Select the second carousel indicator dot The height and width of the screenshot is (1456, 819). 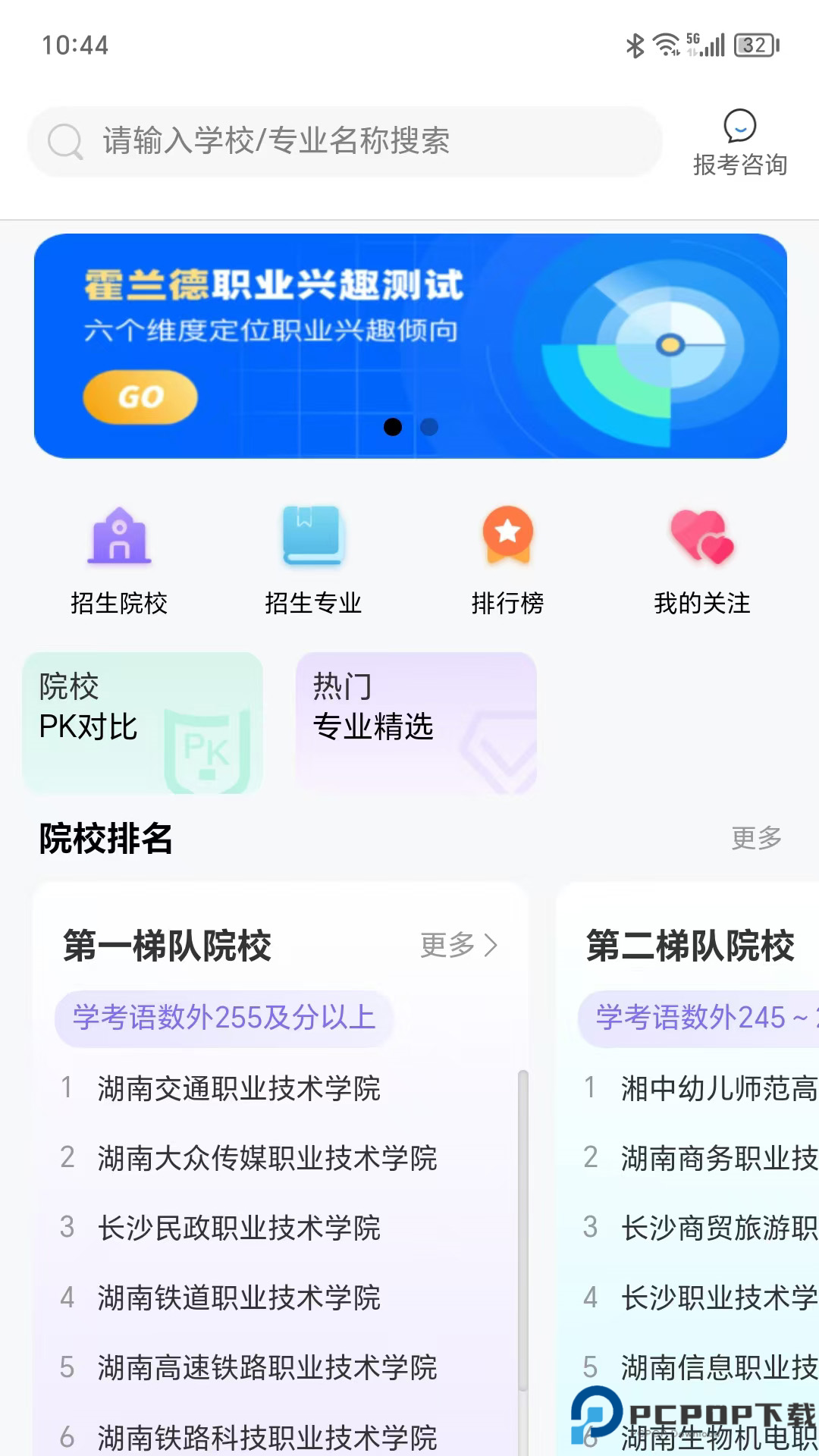[x=429, y=427]
